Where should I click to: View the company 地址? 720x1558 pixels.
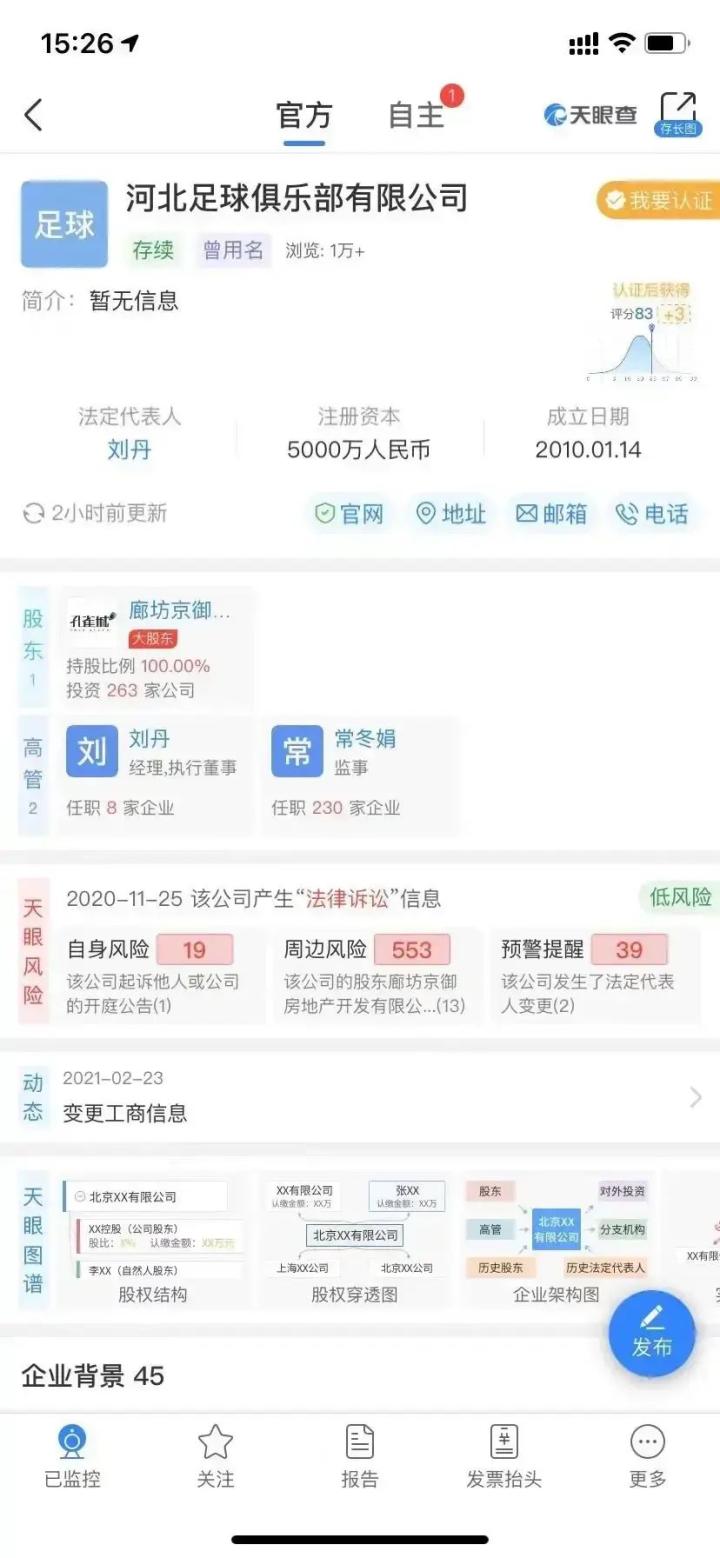pos(451,514)
